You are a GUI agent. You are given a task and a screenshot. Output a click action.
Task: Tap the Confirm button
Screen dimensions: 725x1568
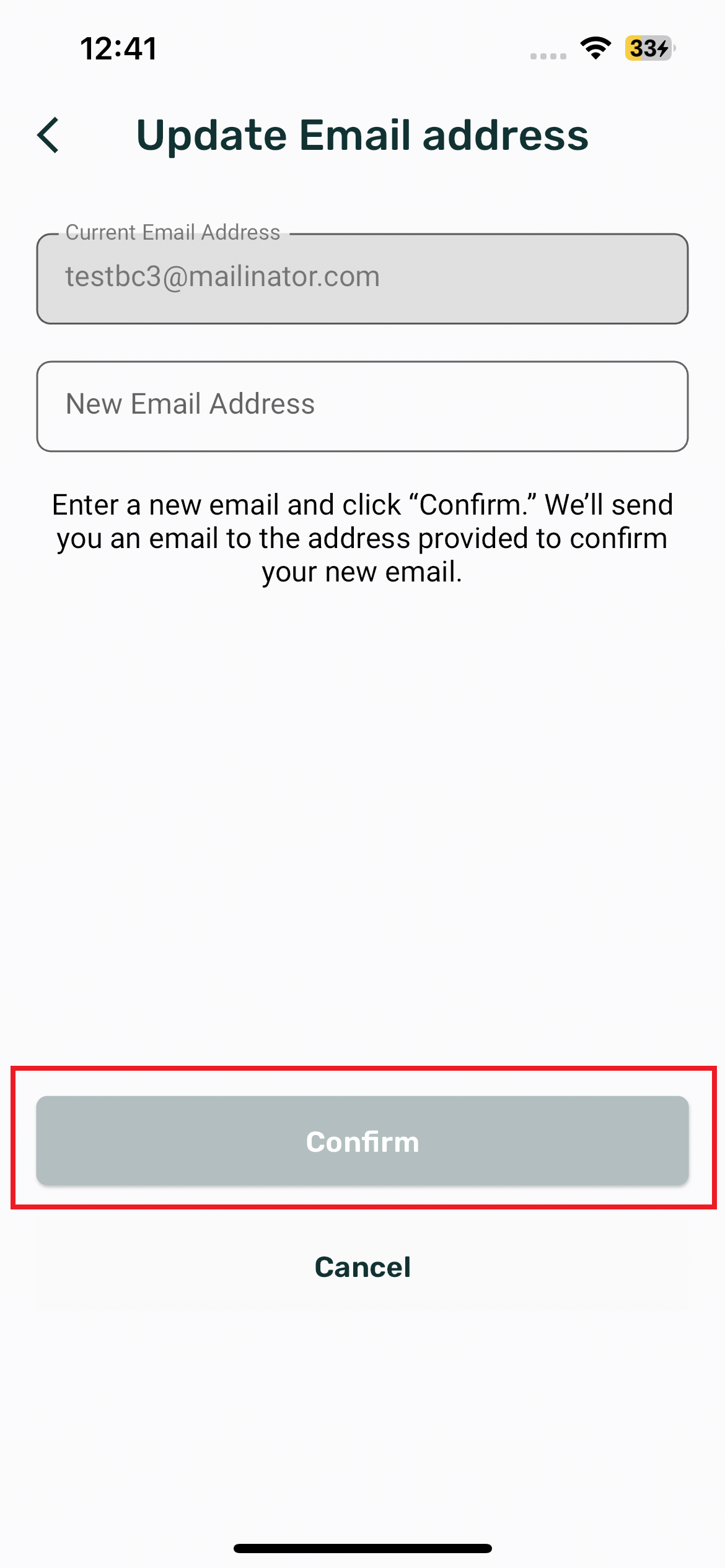pyautogui.click(x=362, y=1141)
